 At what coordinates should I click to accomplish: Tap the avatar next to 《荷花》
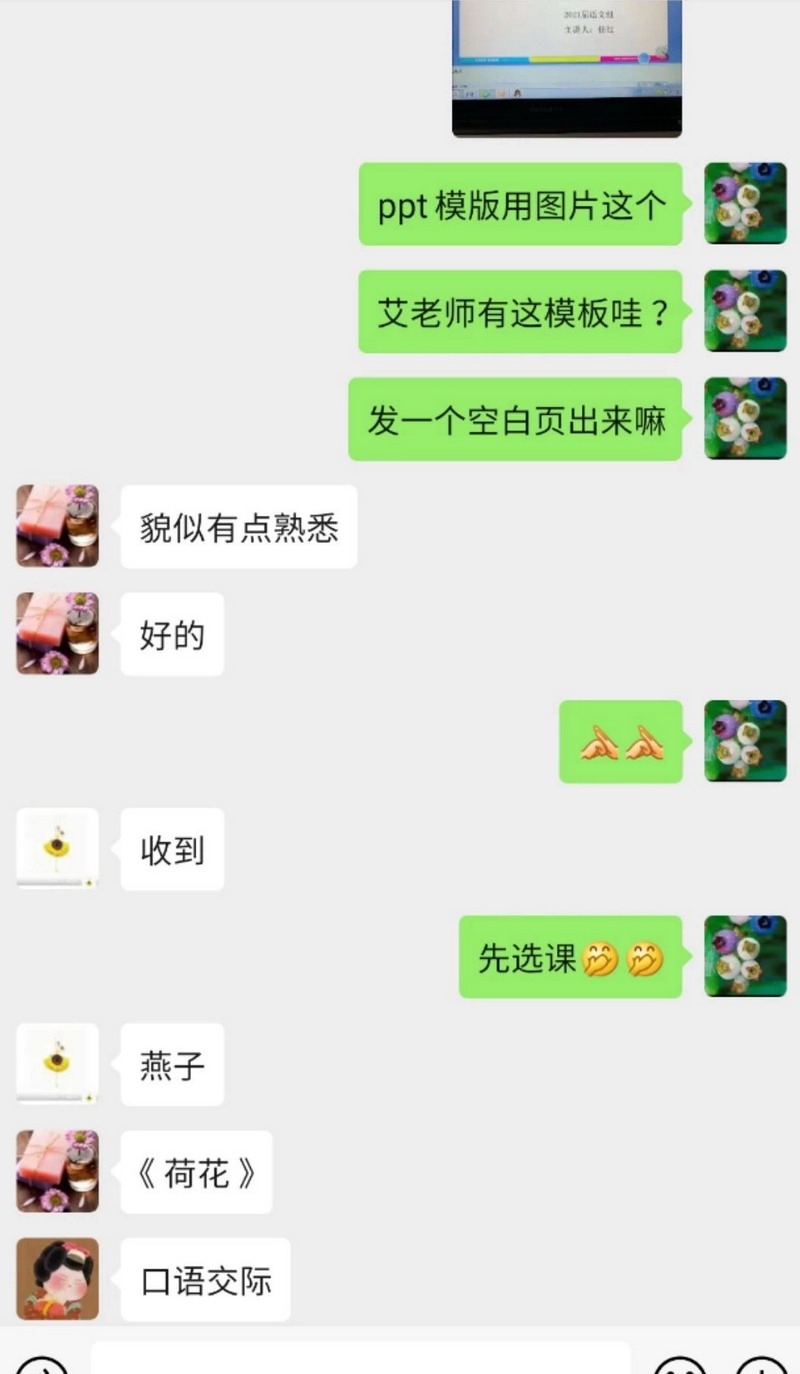click(57, 1171)
